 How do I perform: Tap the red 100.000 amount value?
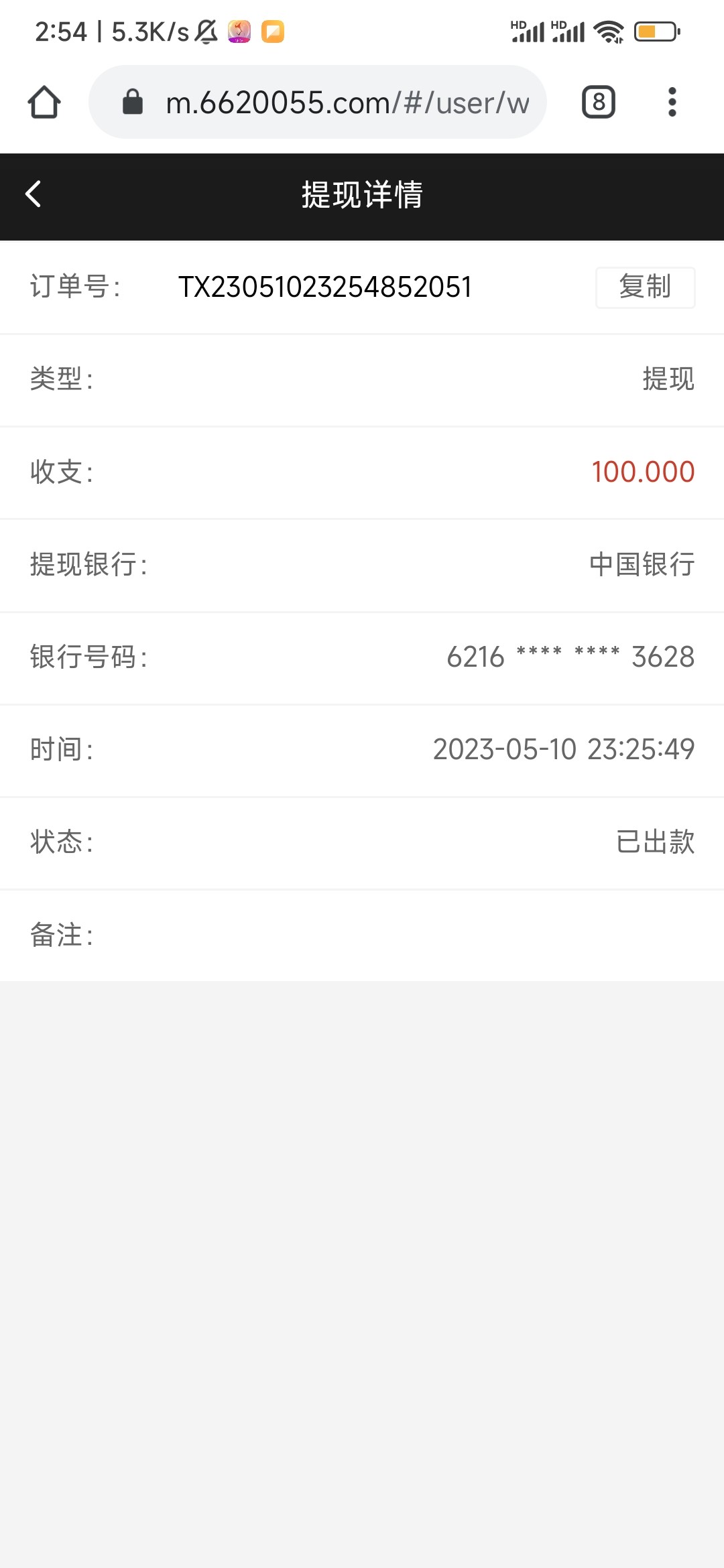(642, 472)
